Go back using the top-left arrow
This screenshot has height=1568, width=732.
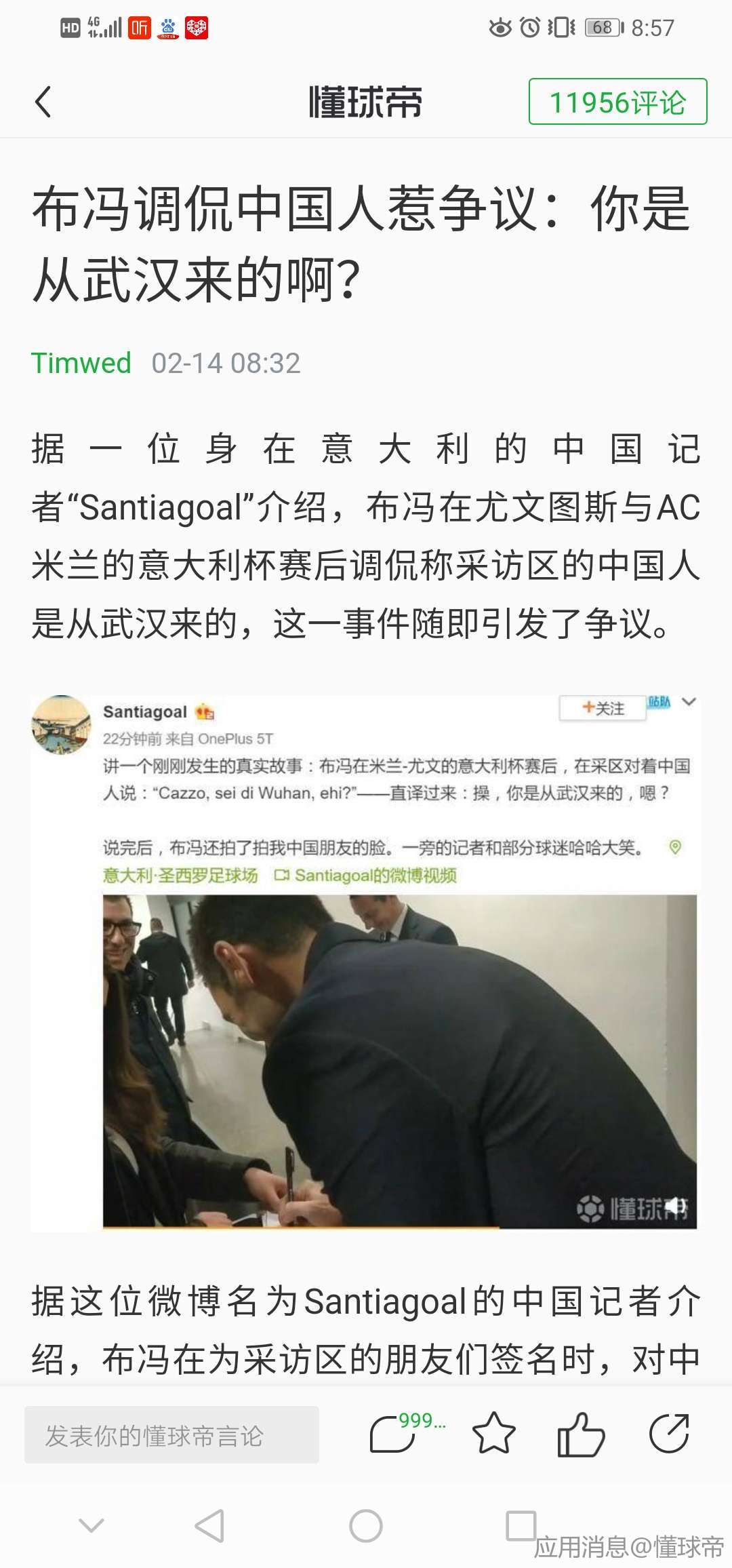43,102
